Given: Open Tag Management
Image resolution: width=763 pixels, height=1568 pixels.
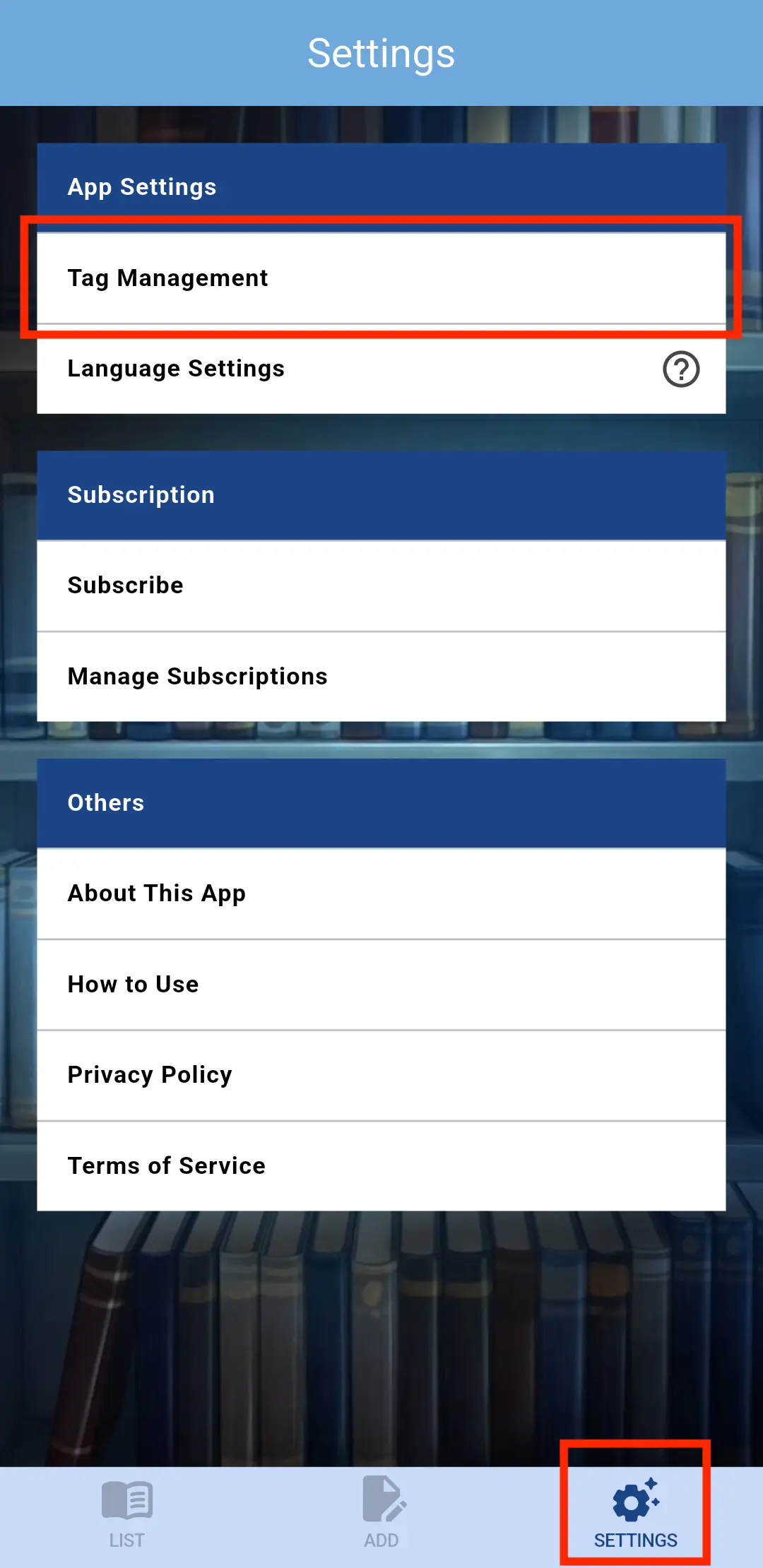Looking at the screenshot, I should [381, 278].
